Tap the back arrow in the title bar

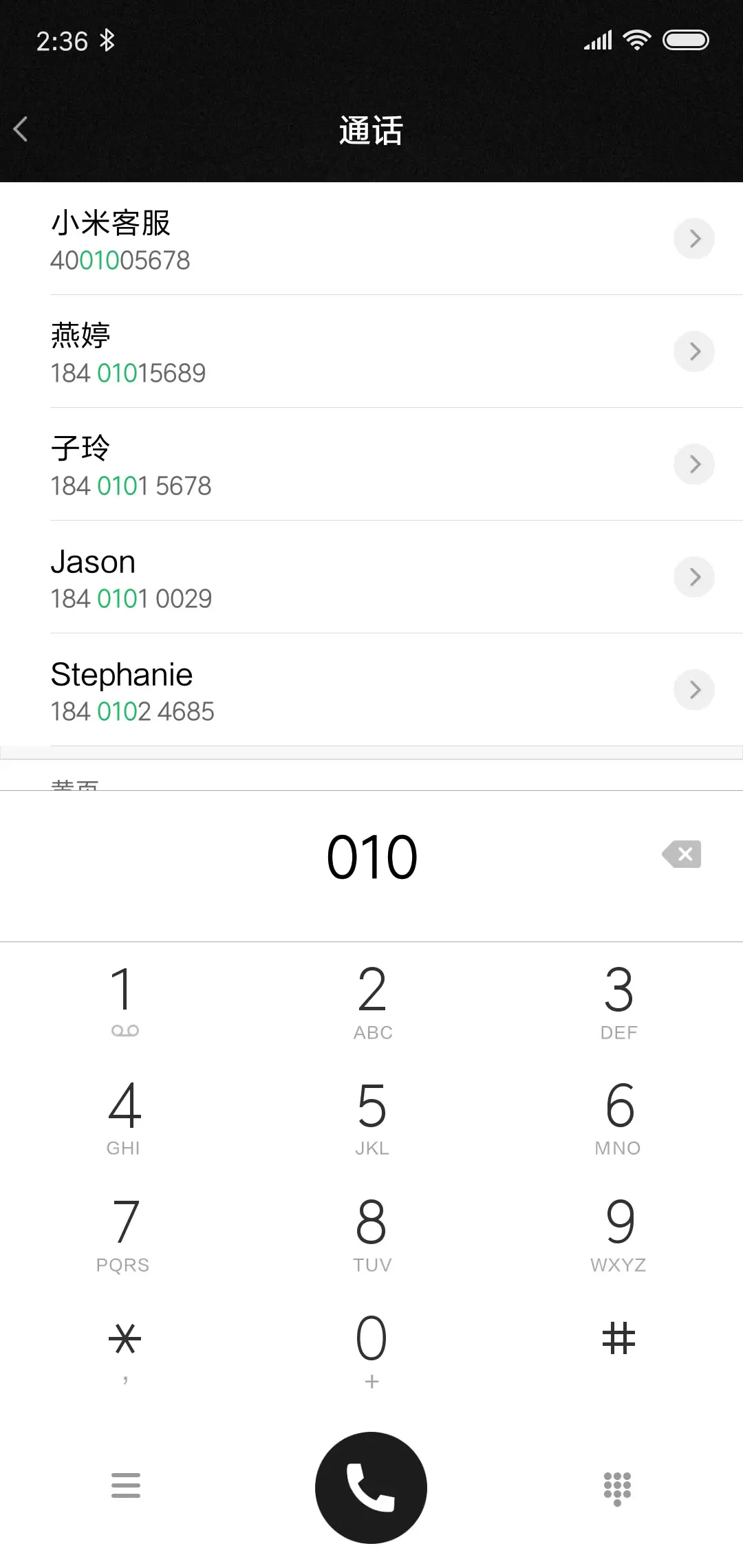point(21,129)
